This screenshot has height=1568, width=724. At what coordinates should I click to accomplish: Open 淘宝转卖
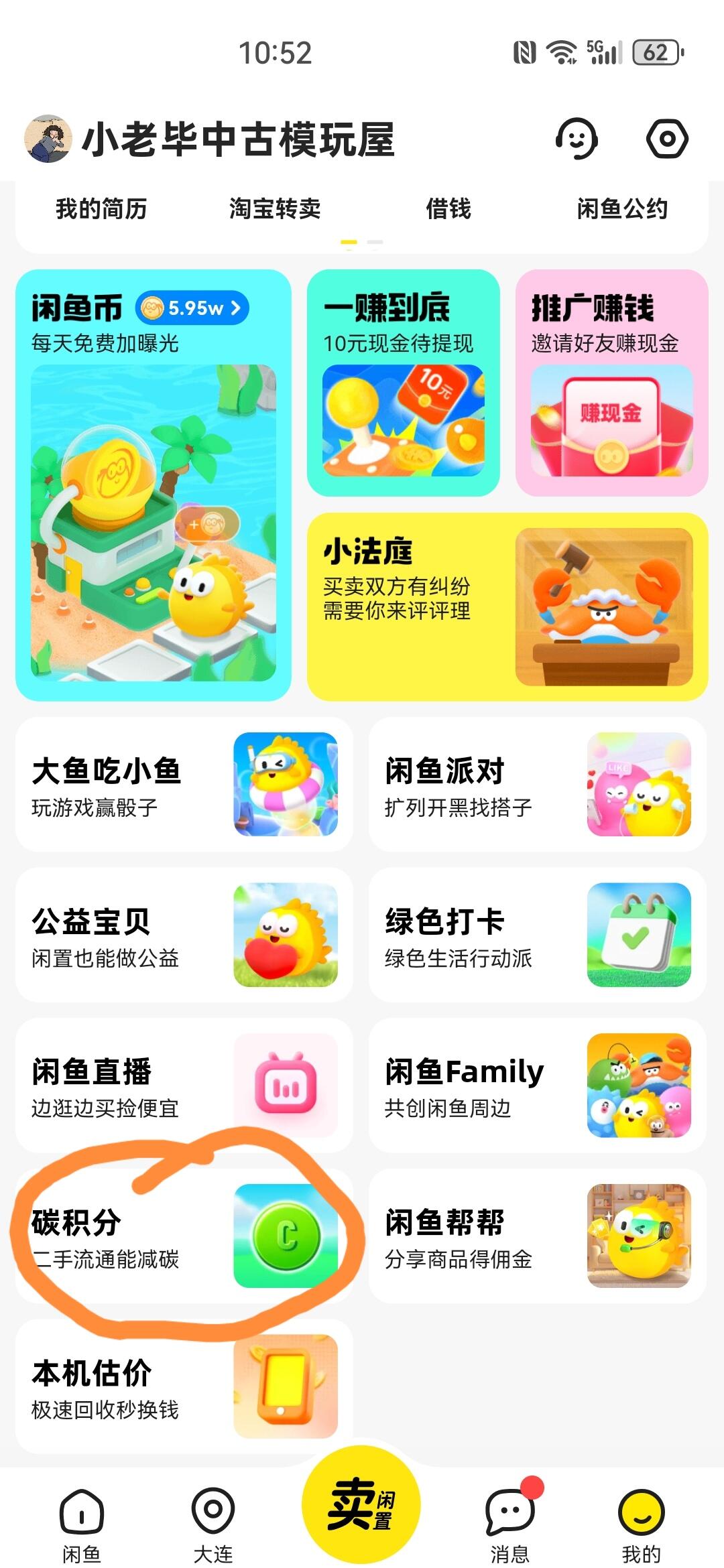[x=275, y=209]
